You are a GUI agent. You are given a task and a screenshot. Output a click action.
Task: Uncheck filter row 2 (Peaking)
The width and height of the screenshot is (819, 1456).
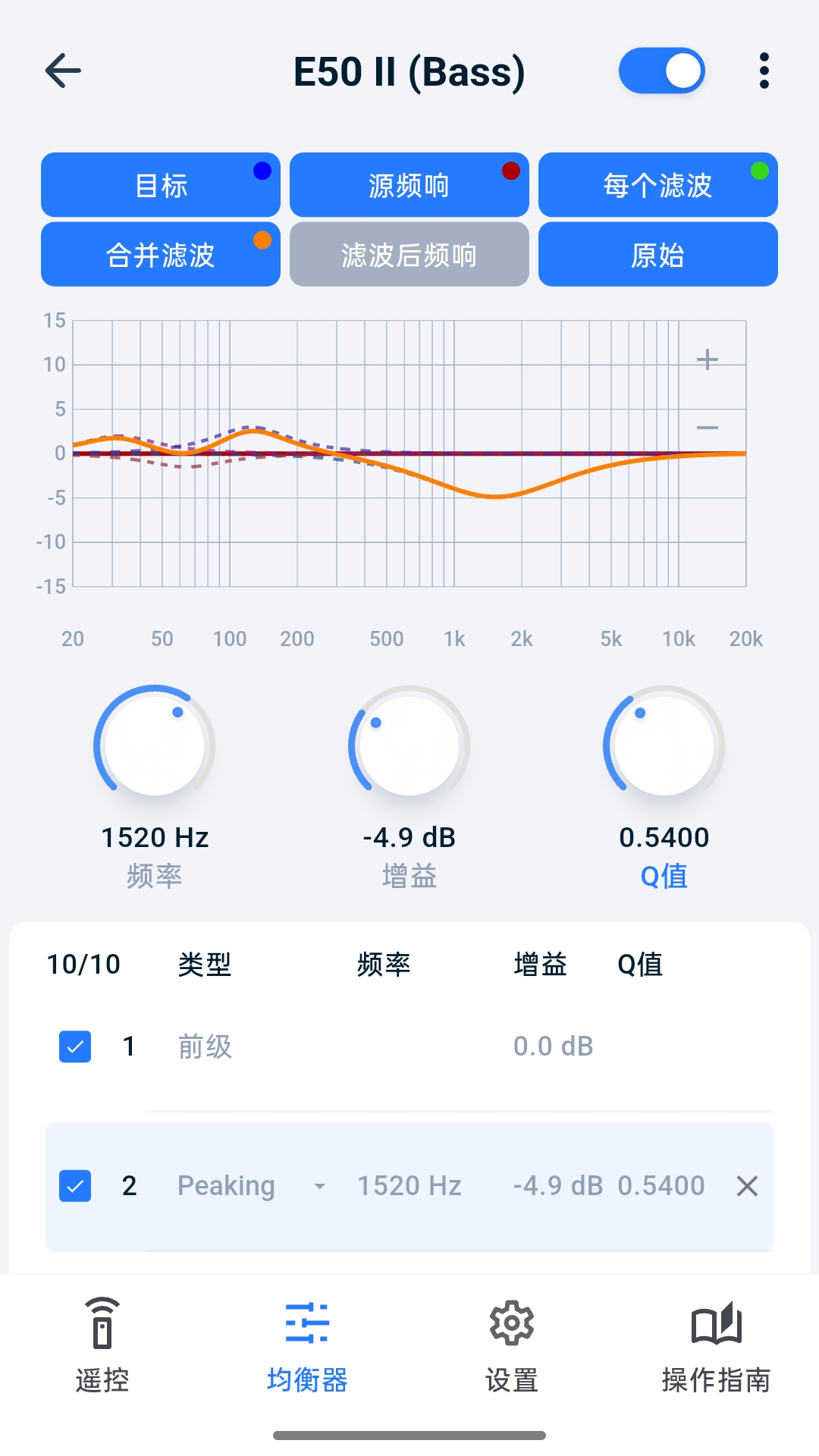(x=74, y=1185)
